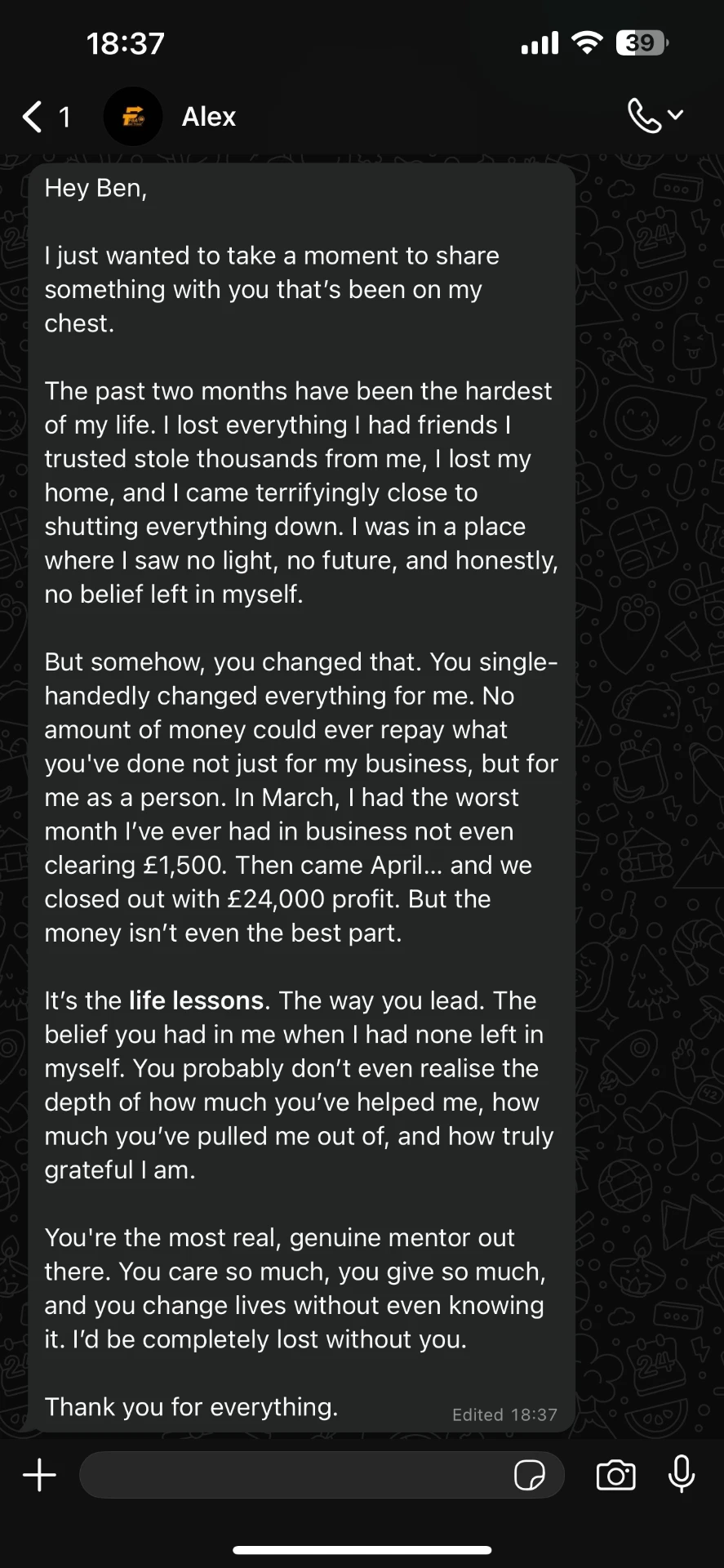The height and width of the screenshot is (1568, 724).
Task: Tap the microphone to record voice message
Action: click(x=682, y=1474)
